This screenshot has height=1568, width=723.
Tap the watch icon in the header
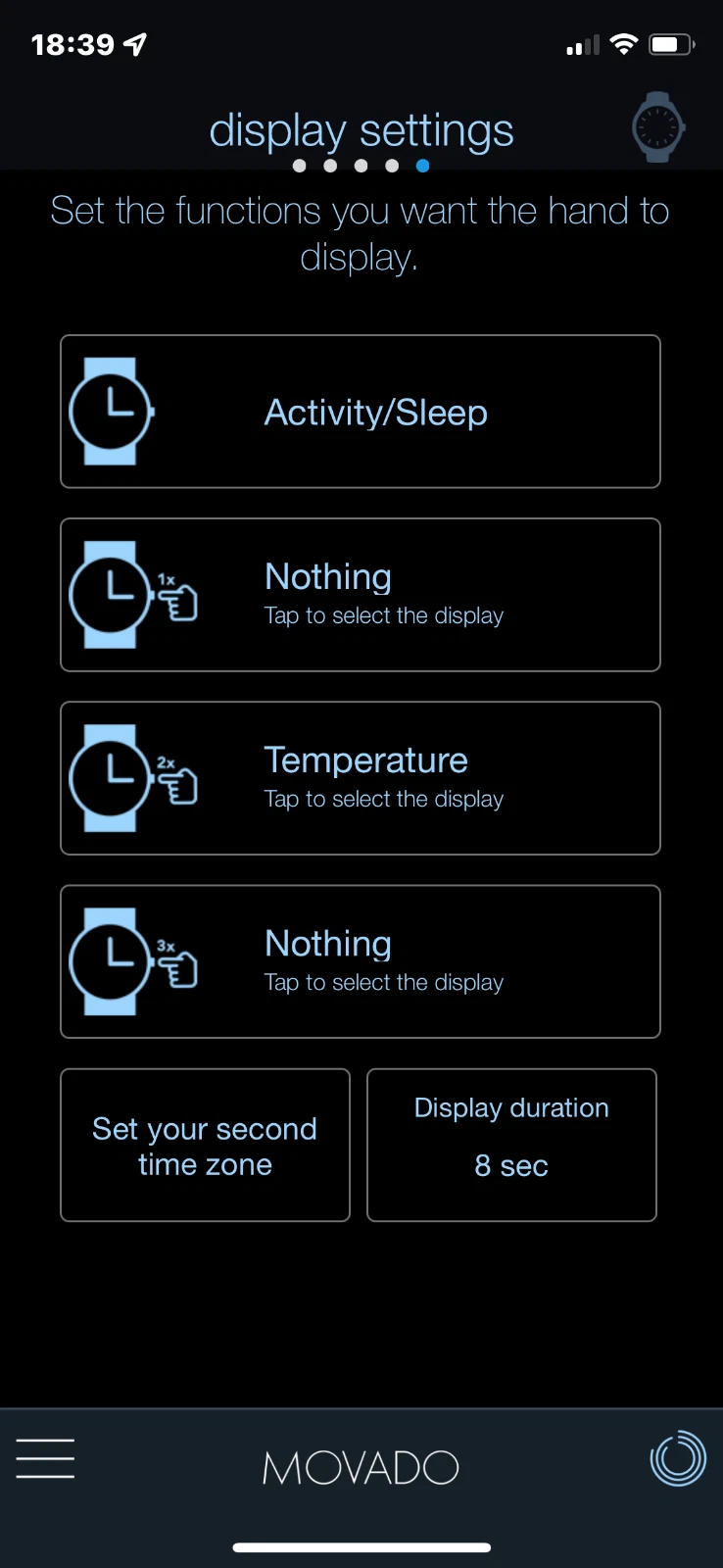pos(657,127)
